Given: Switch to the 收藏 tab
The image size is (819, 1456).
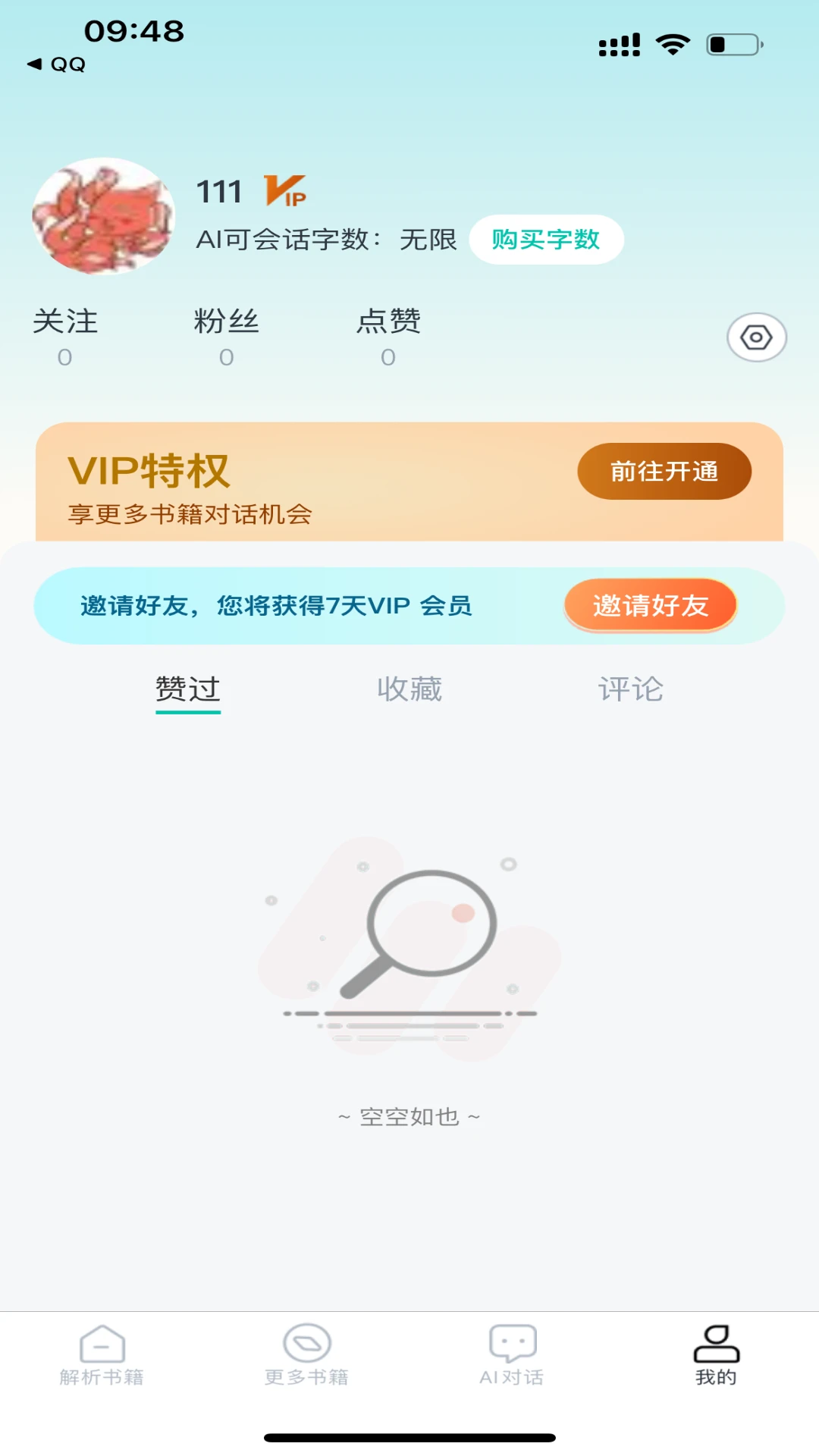Looking at the screenshot, I should click(x=409, y=689).
